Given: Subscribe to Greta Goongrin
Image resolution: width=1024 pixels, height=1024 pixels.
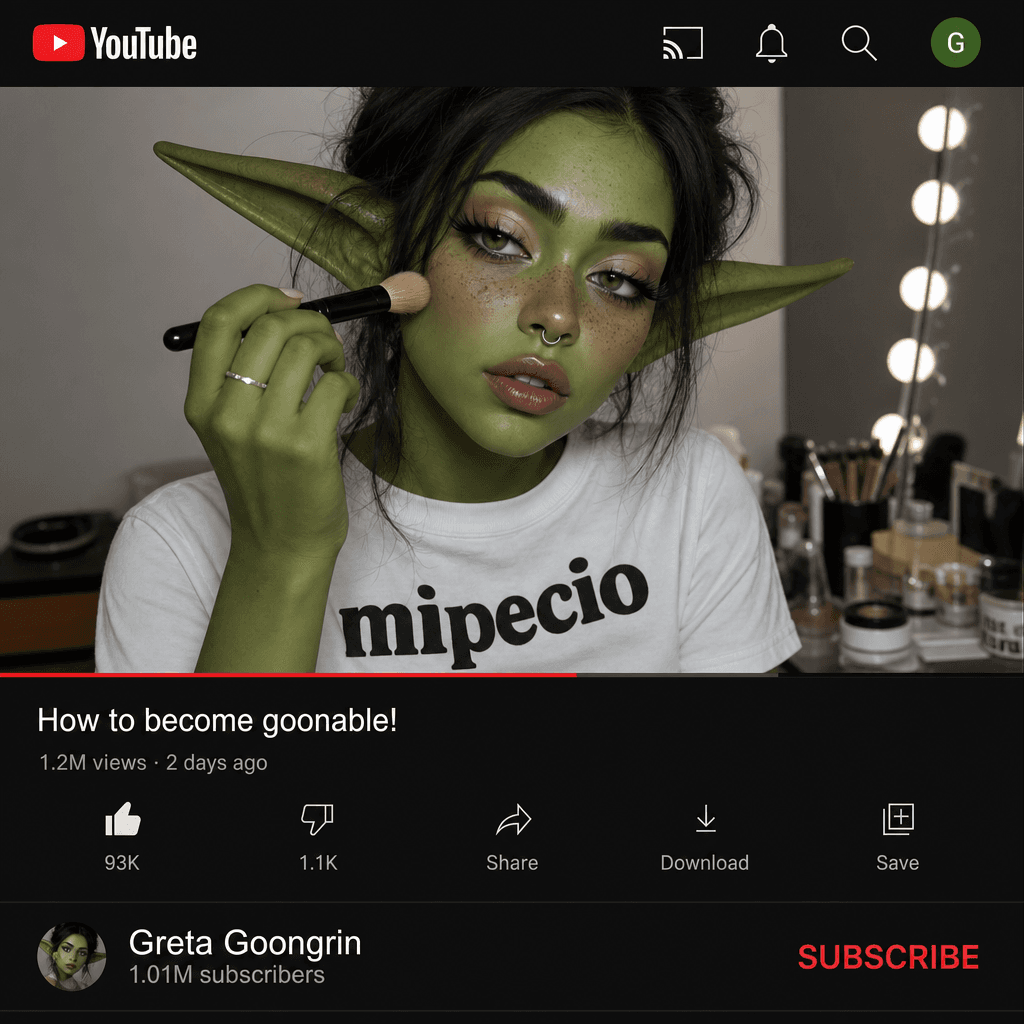Looking at the screenshot, I should point(888,957).
